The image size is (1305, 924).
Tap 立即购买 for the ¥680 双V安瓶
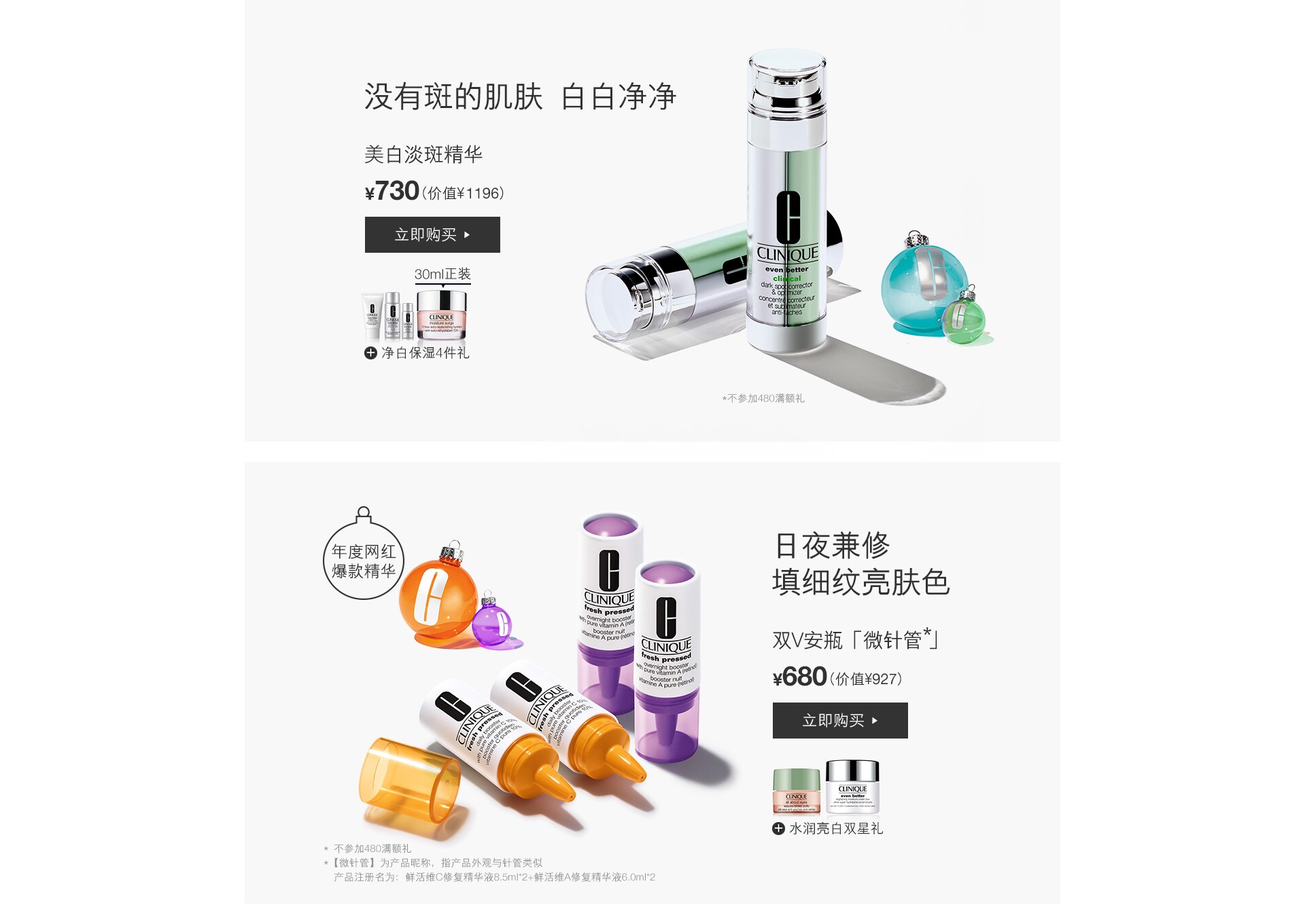tap(839, 721)
